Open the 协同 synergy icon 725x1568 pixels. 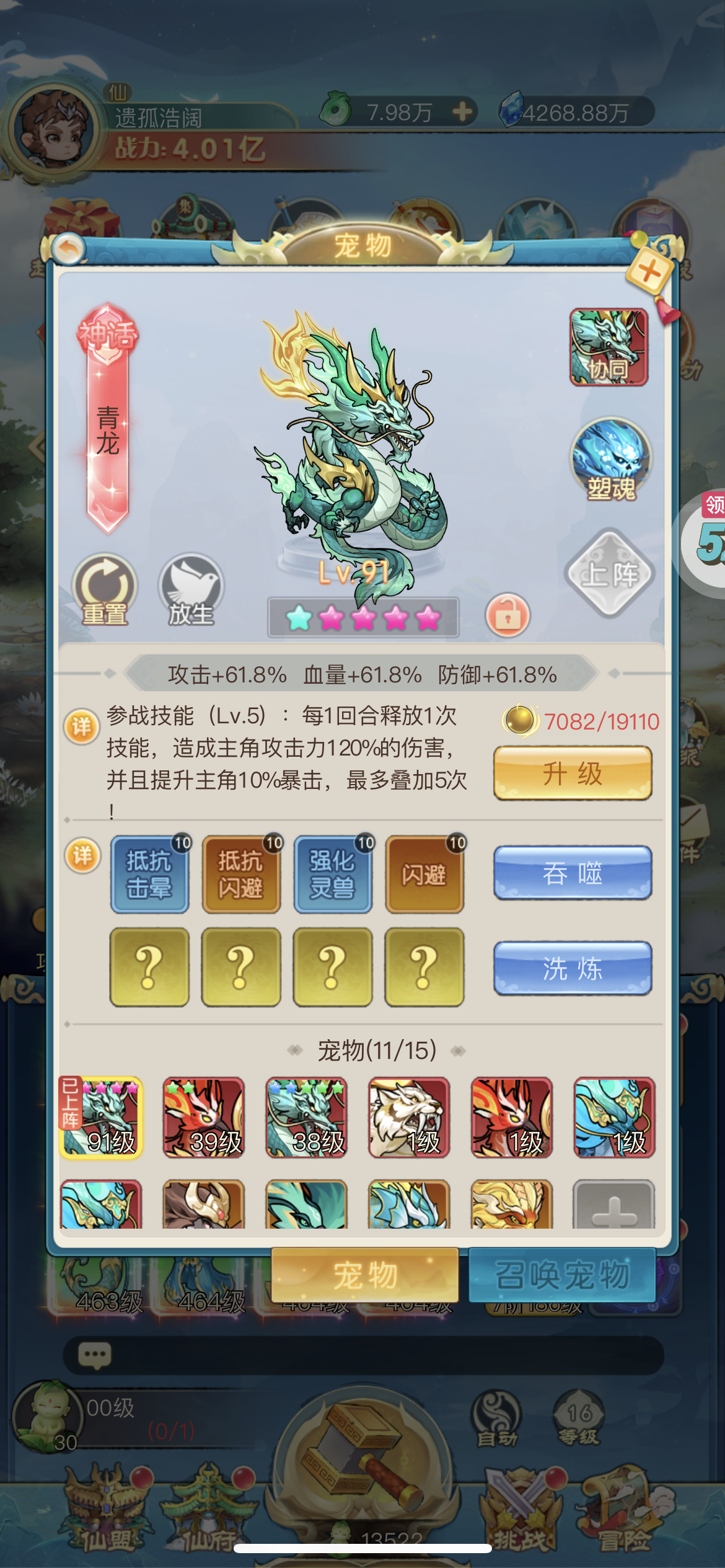pos(609,347)
